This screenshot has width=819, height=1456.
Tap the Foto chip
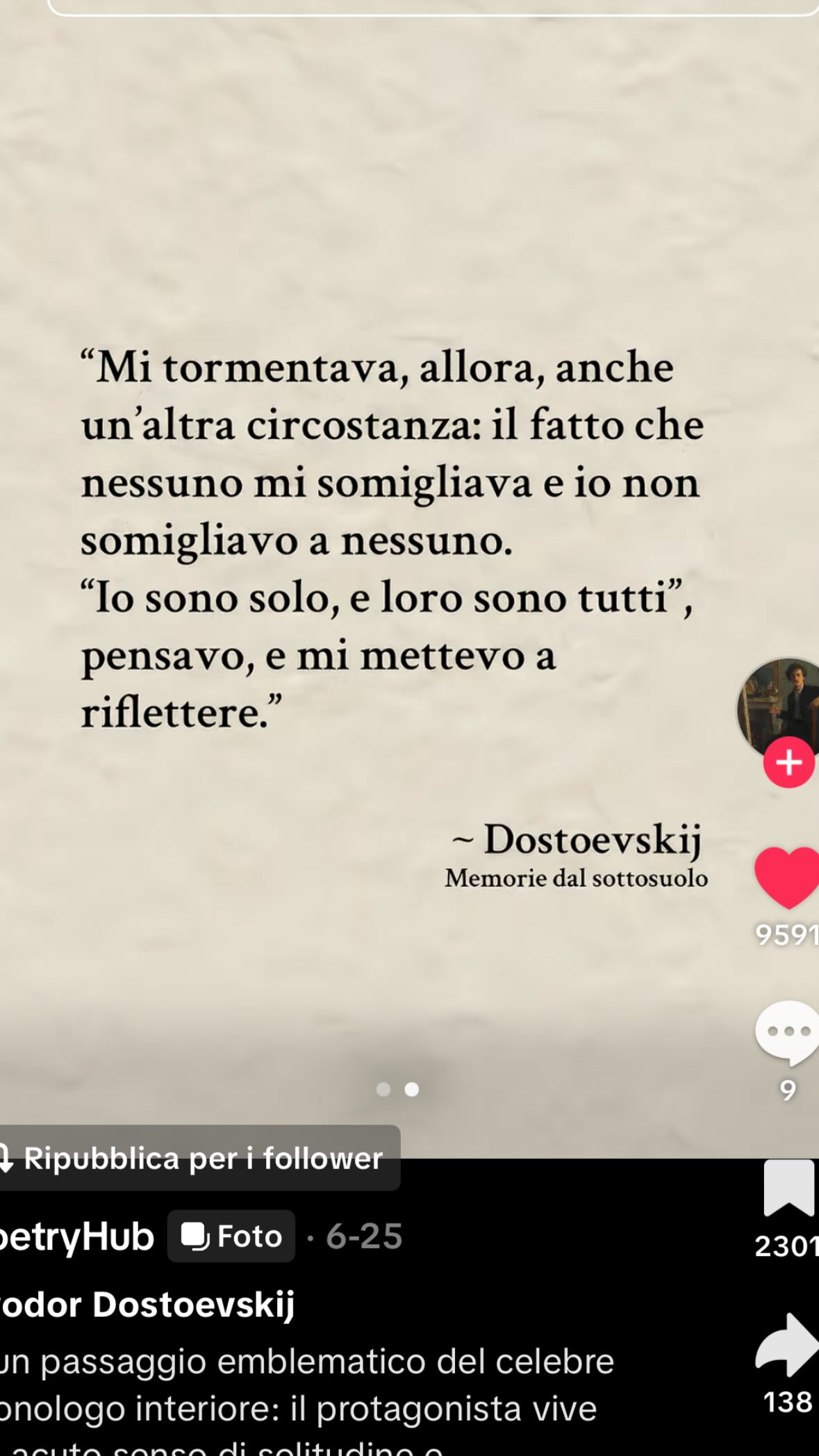tap(231, 1236)
